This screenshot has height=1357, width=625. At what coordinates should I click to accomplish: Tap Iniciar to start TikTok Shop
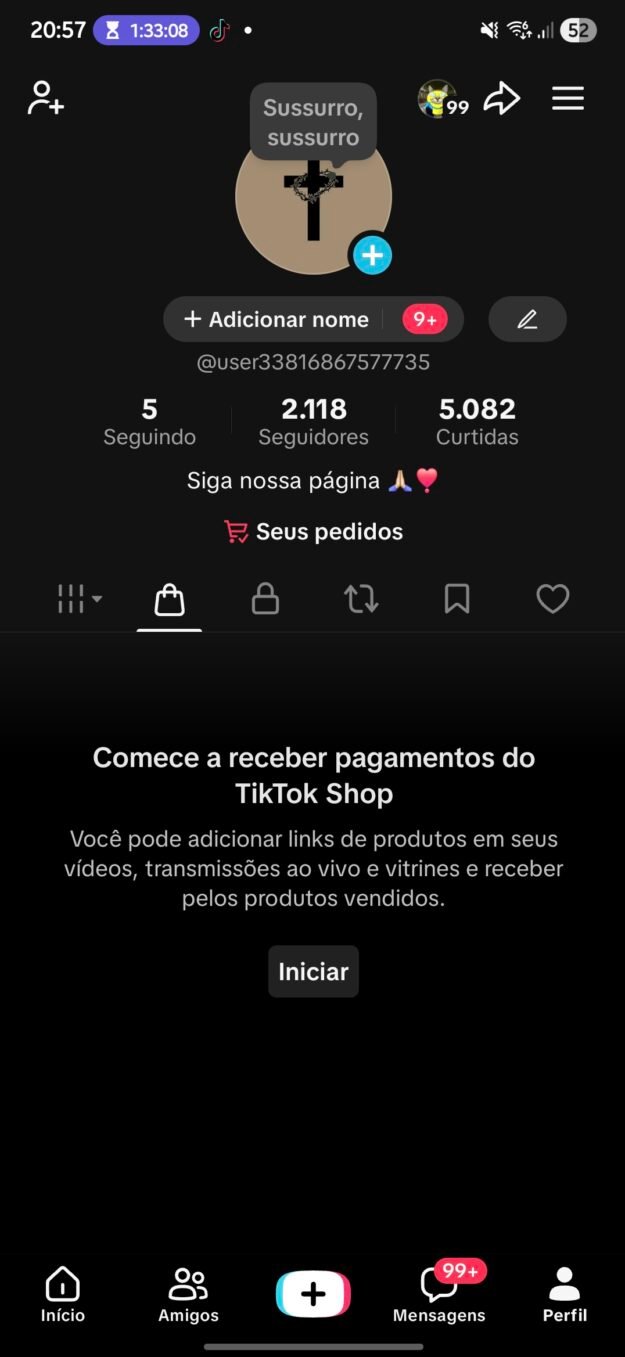[313, 971]
